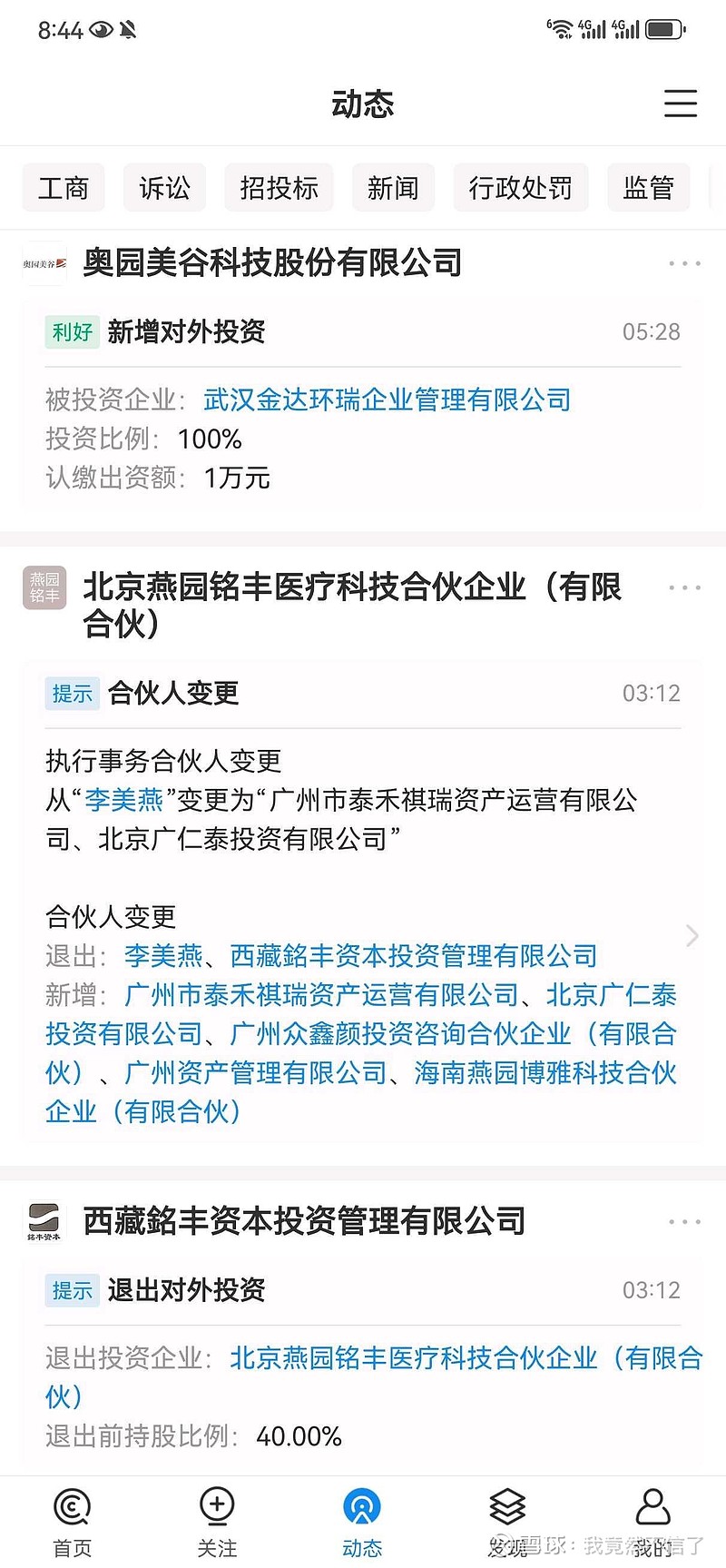Expand 合伙人变更 details via right chevron
Viewport: 726px width, 1568px height.
coord(692,935)
